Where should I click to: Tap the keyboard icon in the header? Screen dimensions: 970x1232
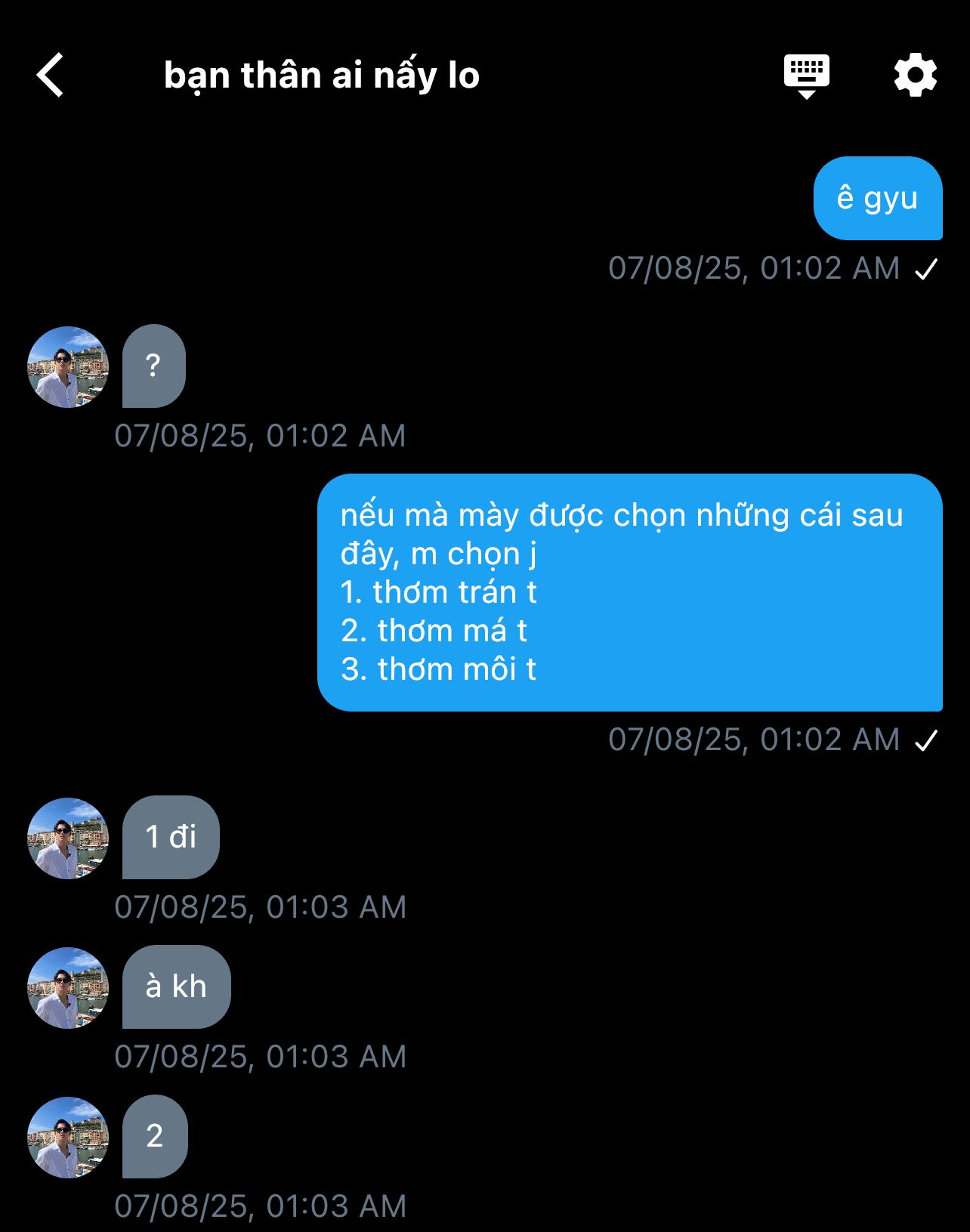coord(806,75)
